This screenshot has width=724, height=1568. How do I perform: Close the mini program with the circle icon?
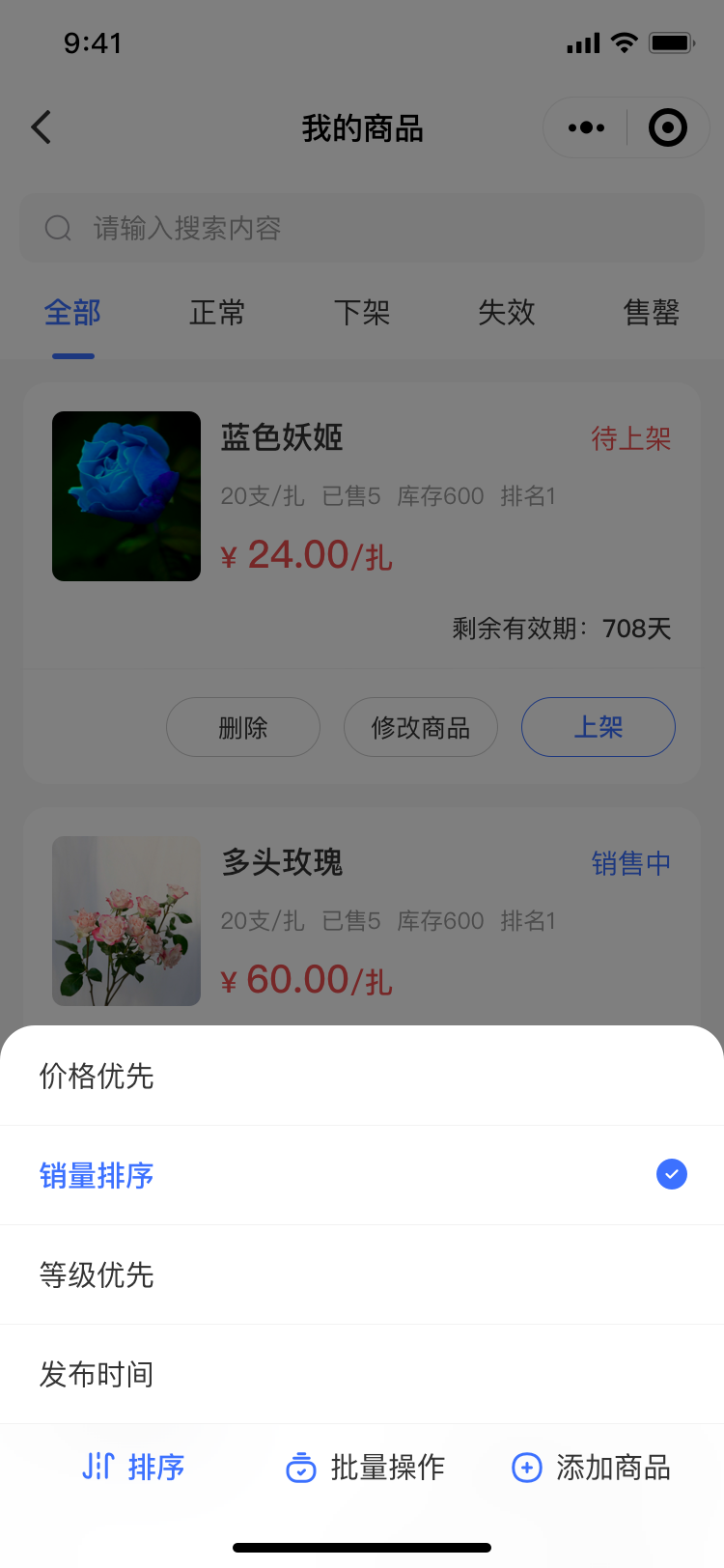click(668, 127)
